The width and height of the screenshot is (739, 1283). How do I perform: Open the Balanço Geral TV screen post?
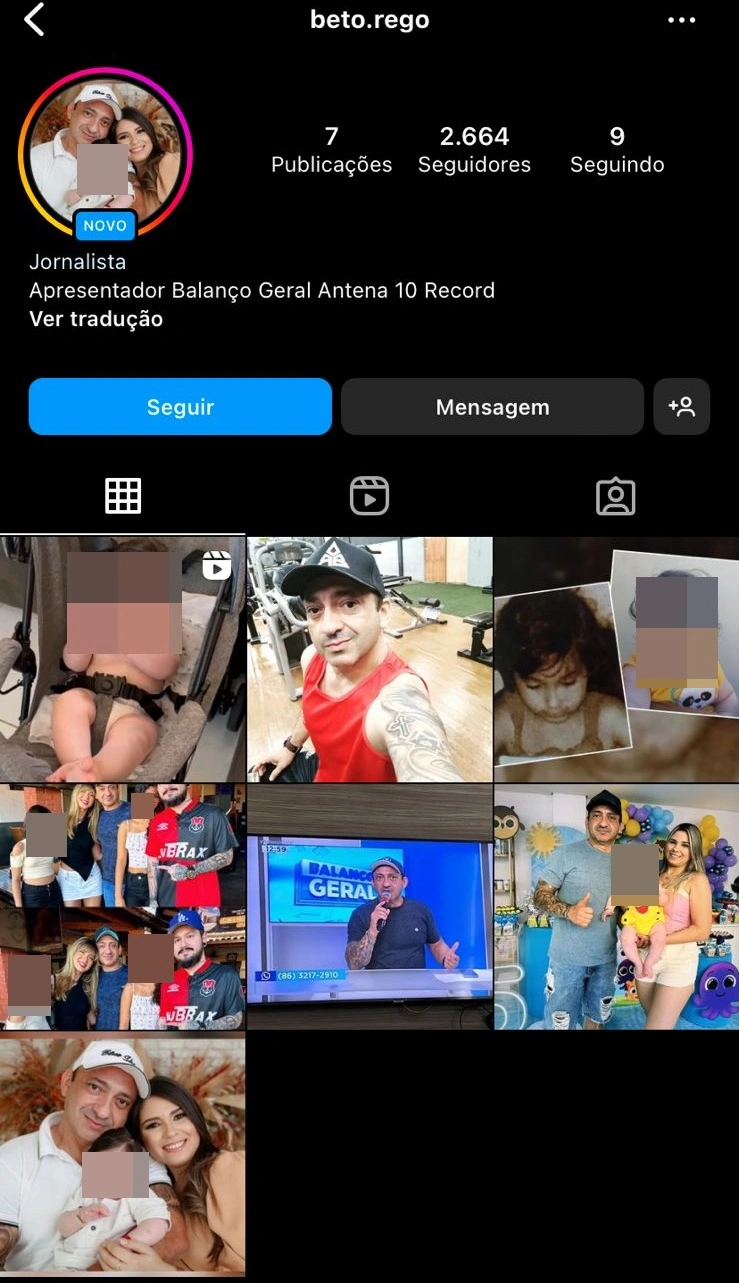(369, 907)
